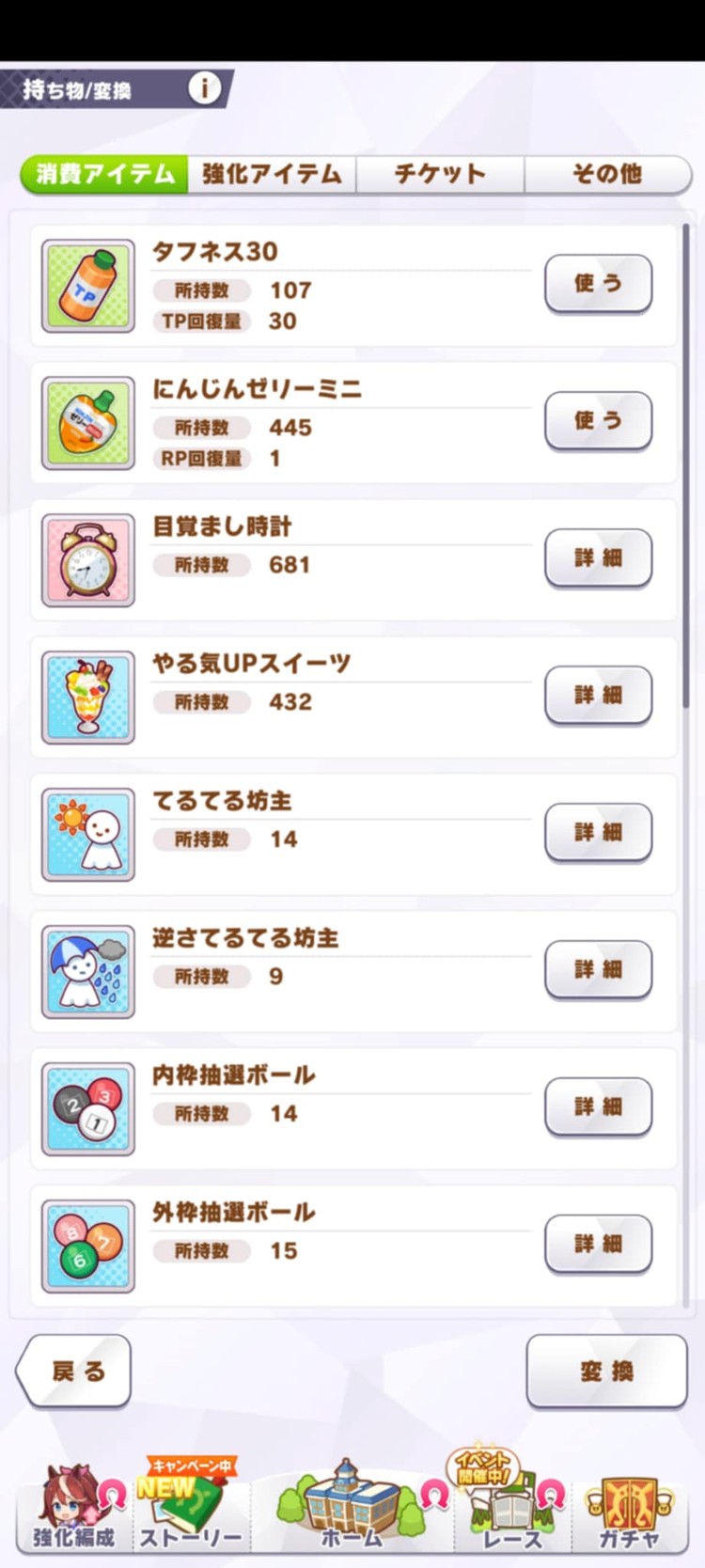The height and width of the screenshot is (1568, 705).
Task: Select the タフネス30 item icon
Action: (x=87, y=285)
